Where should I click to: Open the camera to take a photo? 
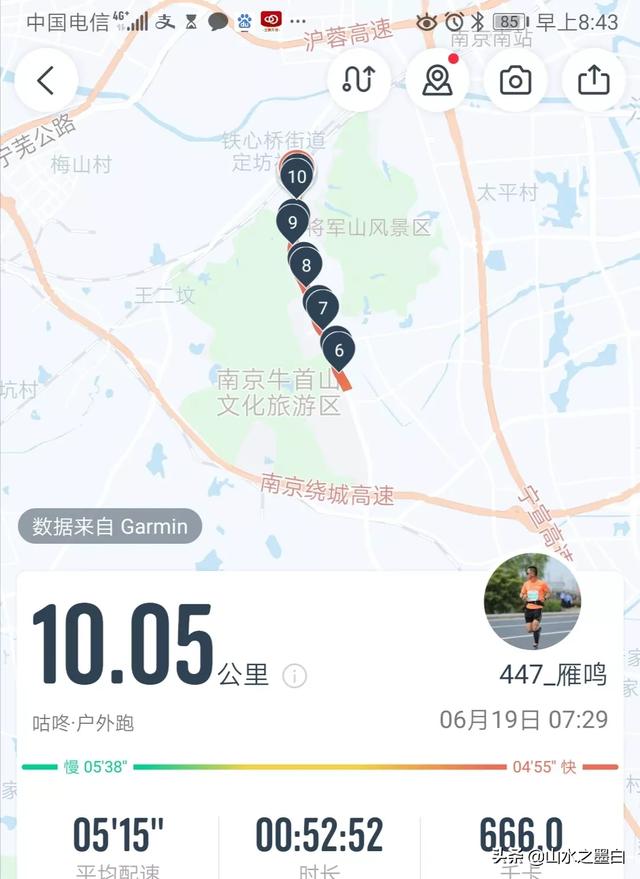(x=515, y=80)
